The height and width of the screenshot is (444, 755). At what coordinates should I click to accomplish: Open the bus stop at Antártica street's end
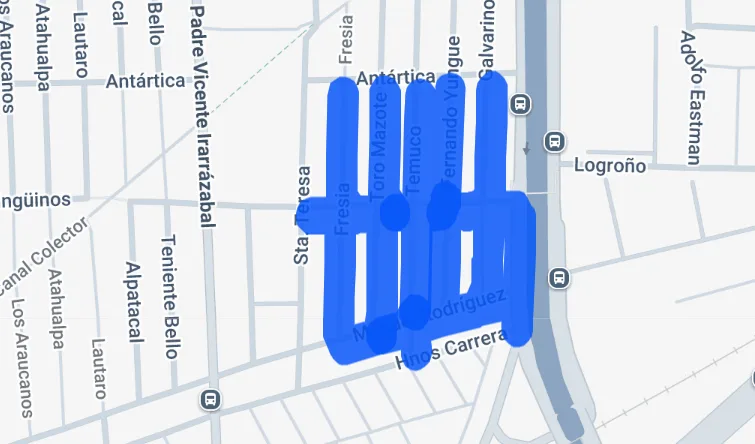tap(521, 103)
